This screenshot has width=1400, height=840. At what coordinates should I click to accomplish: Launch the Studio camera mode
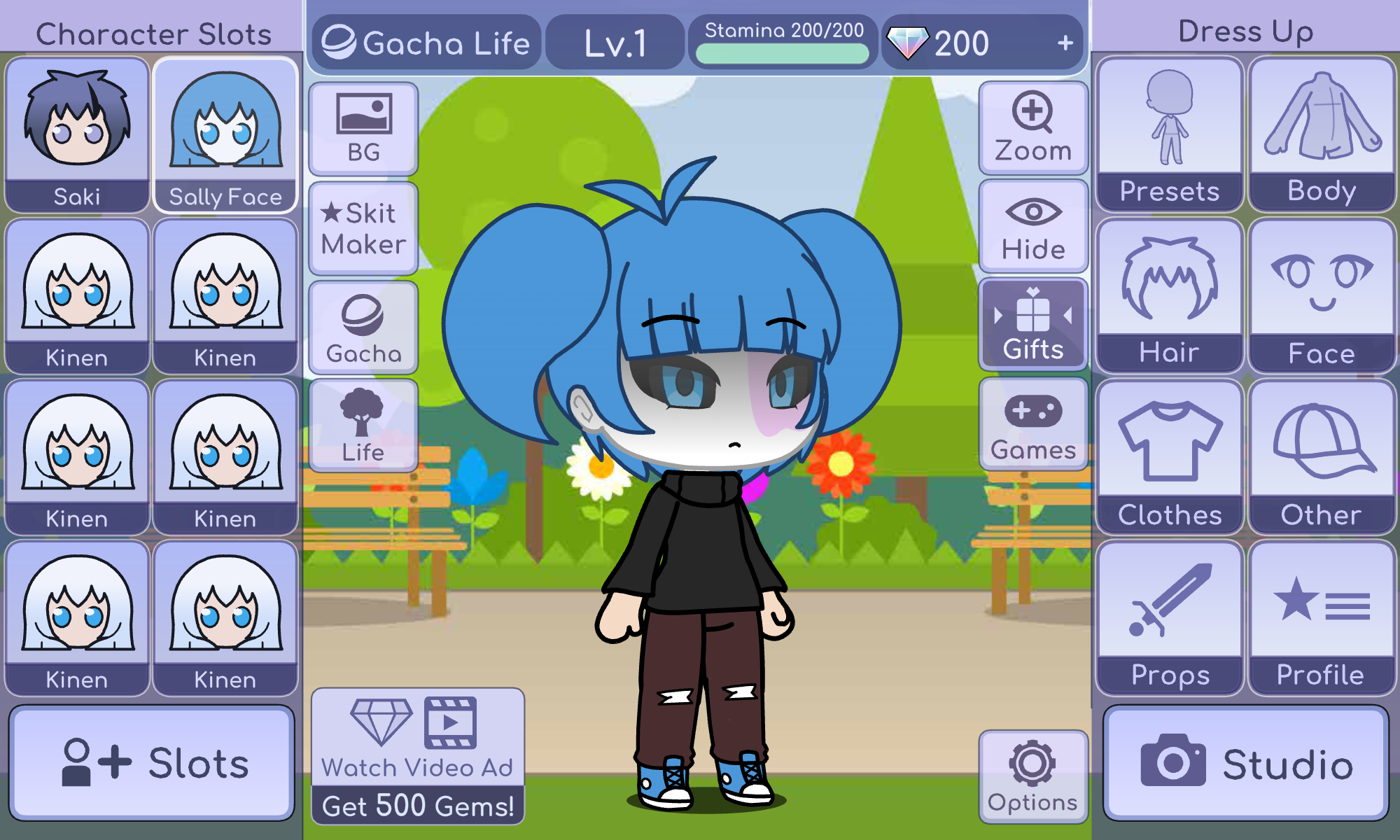1246,763
